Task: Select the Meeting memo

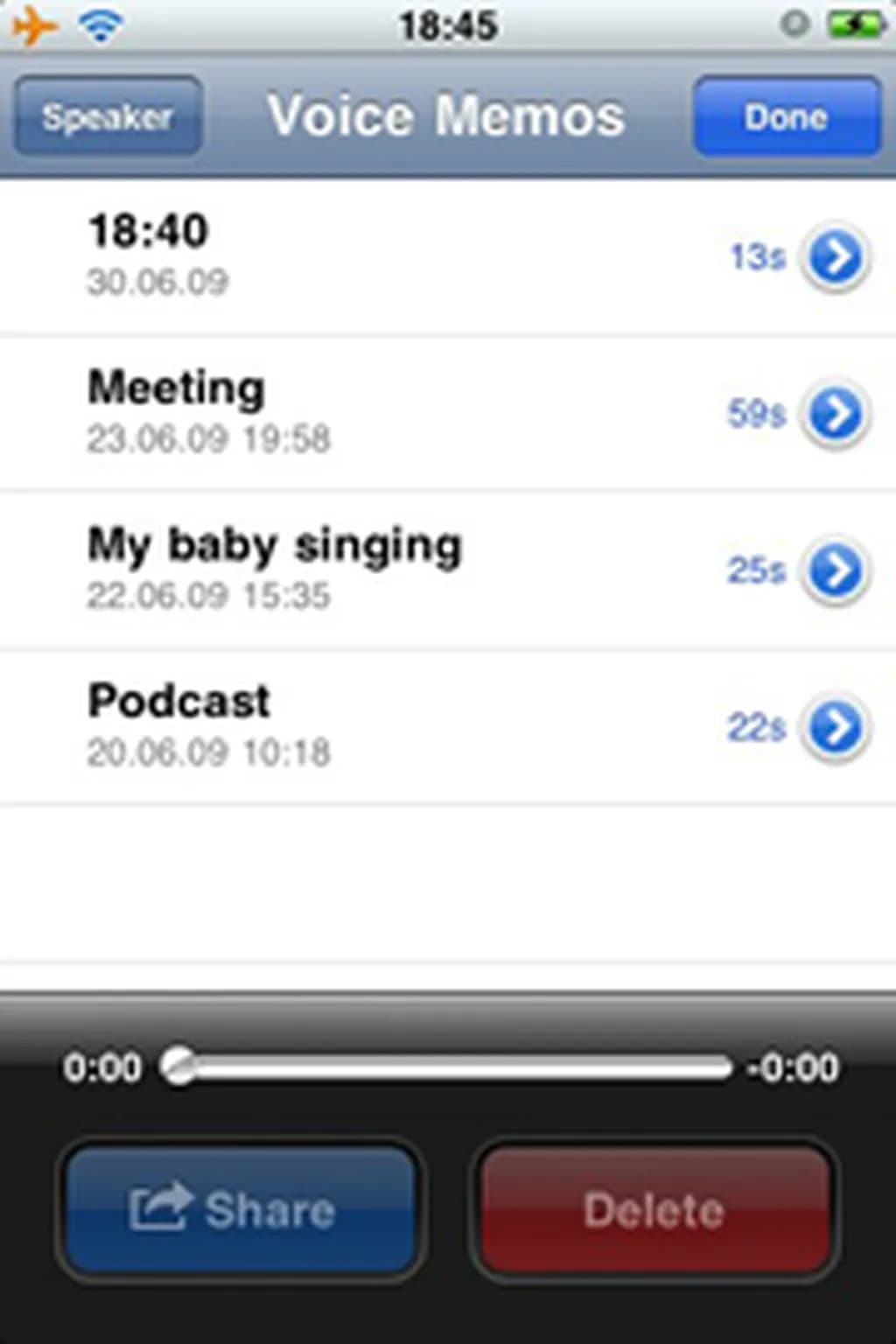Action: 350,412
